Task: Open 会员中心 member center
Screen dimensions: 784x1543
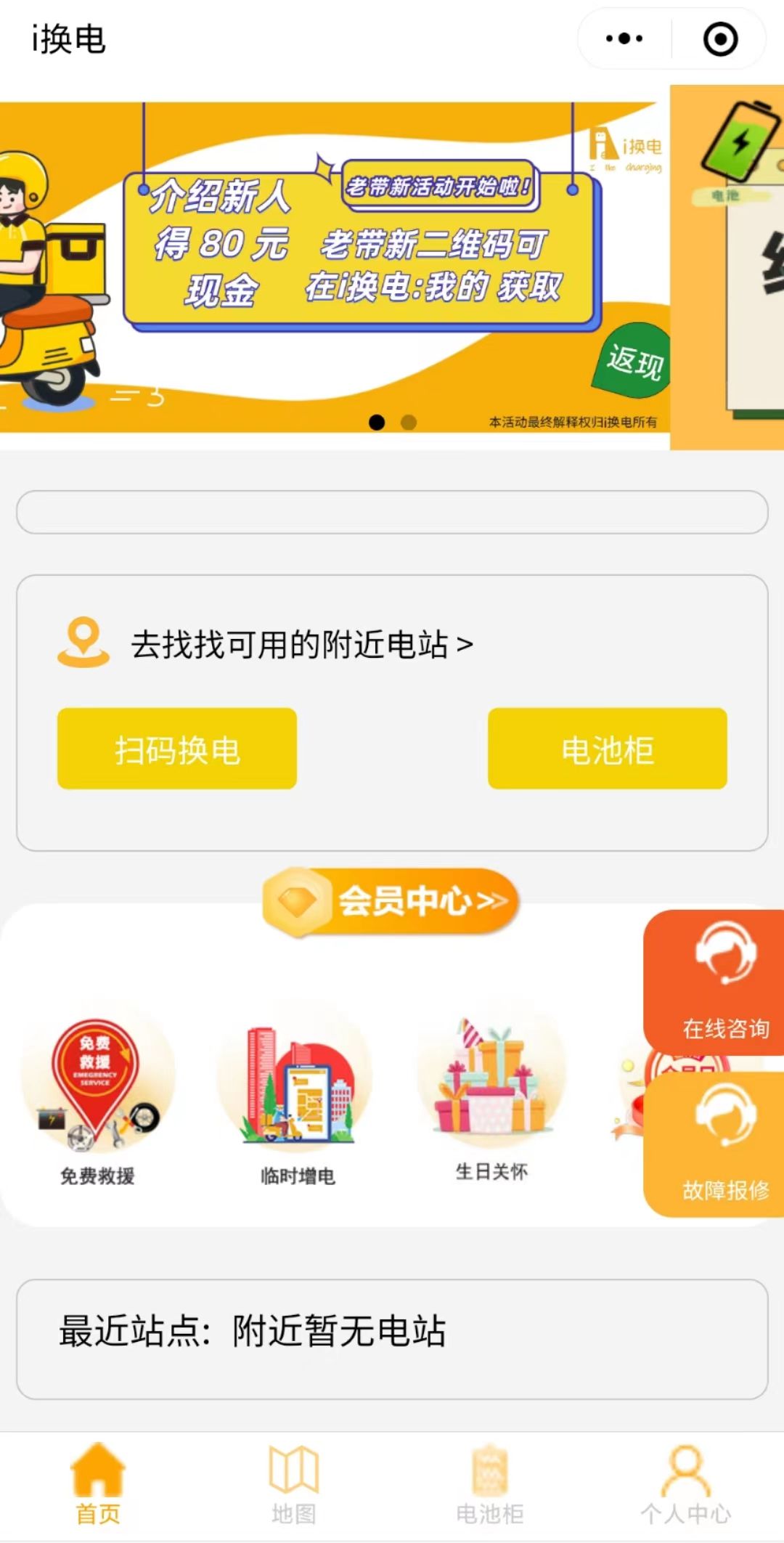Action: 391,901
